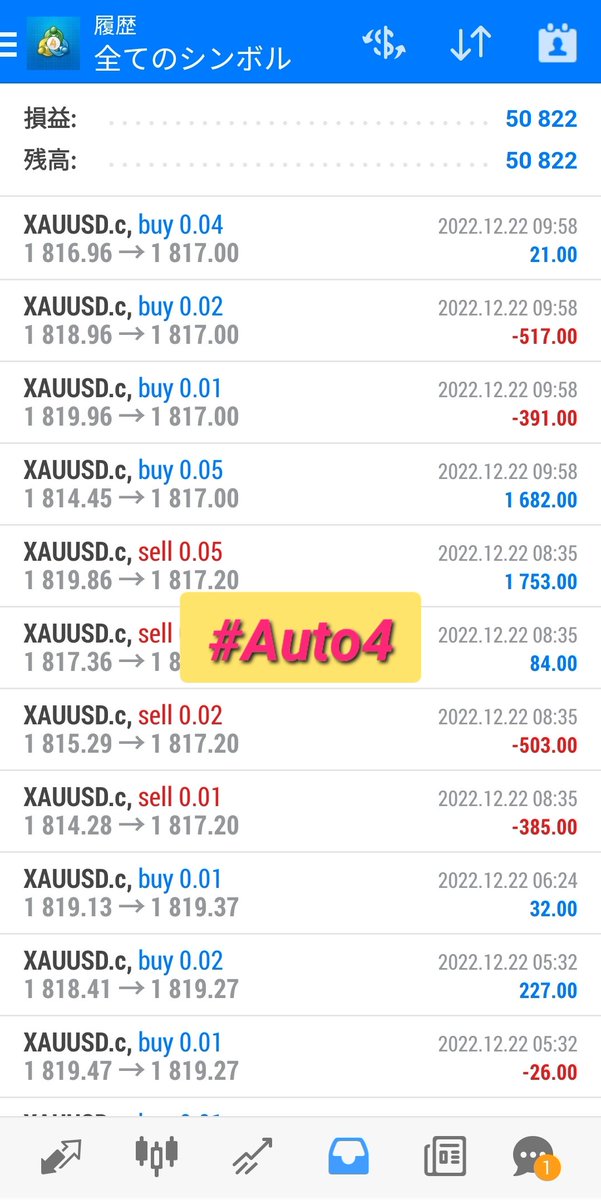This screenshot has height=1200, width=601.
Task: Switch to the candlestick Chart tab
Action: coord(157,1157)
